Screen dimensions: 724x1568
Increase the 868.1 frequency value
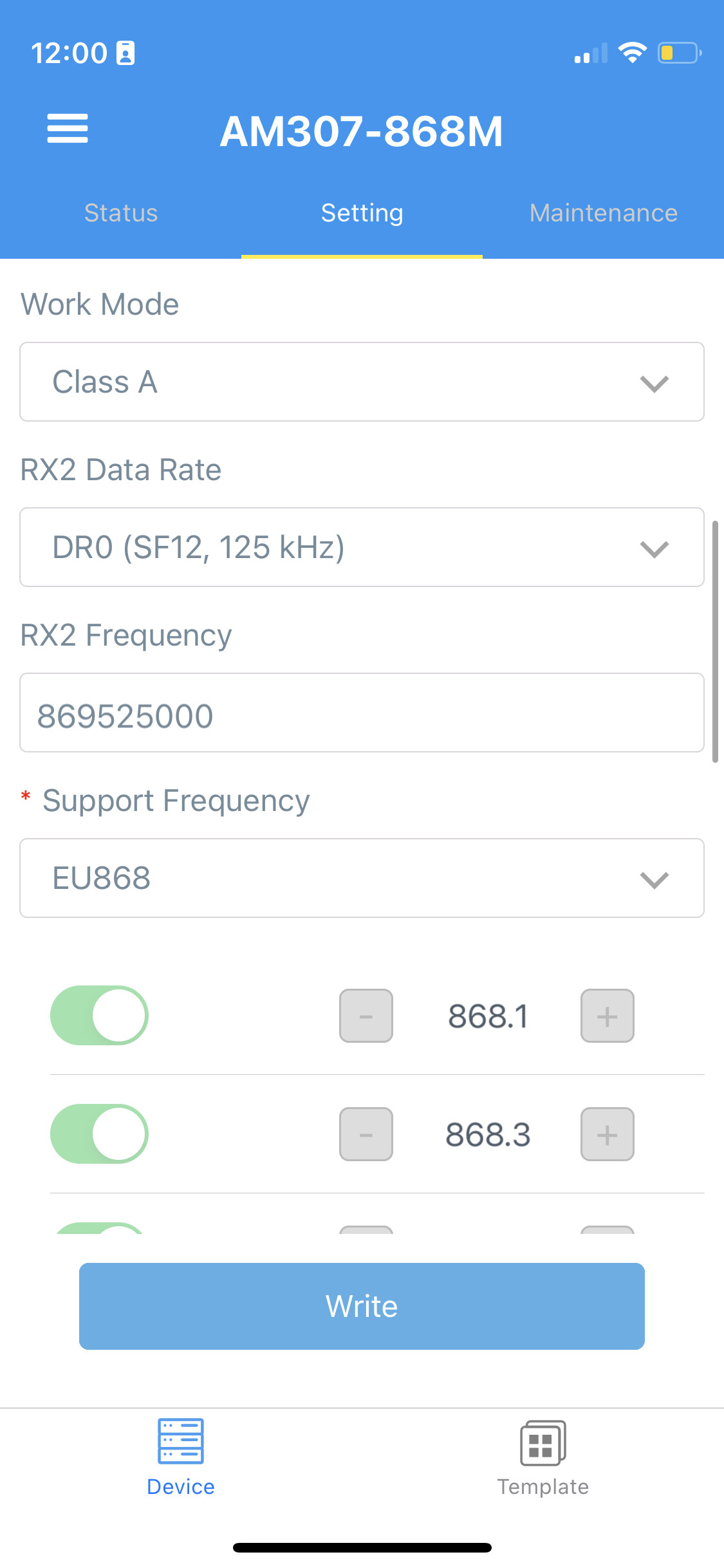pyautogui.click(x=608, y=1016)
